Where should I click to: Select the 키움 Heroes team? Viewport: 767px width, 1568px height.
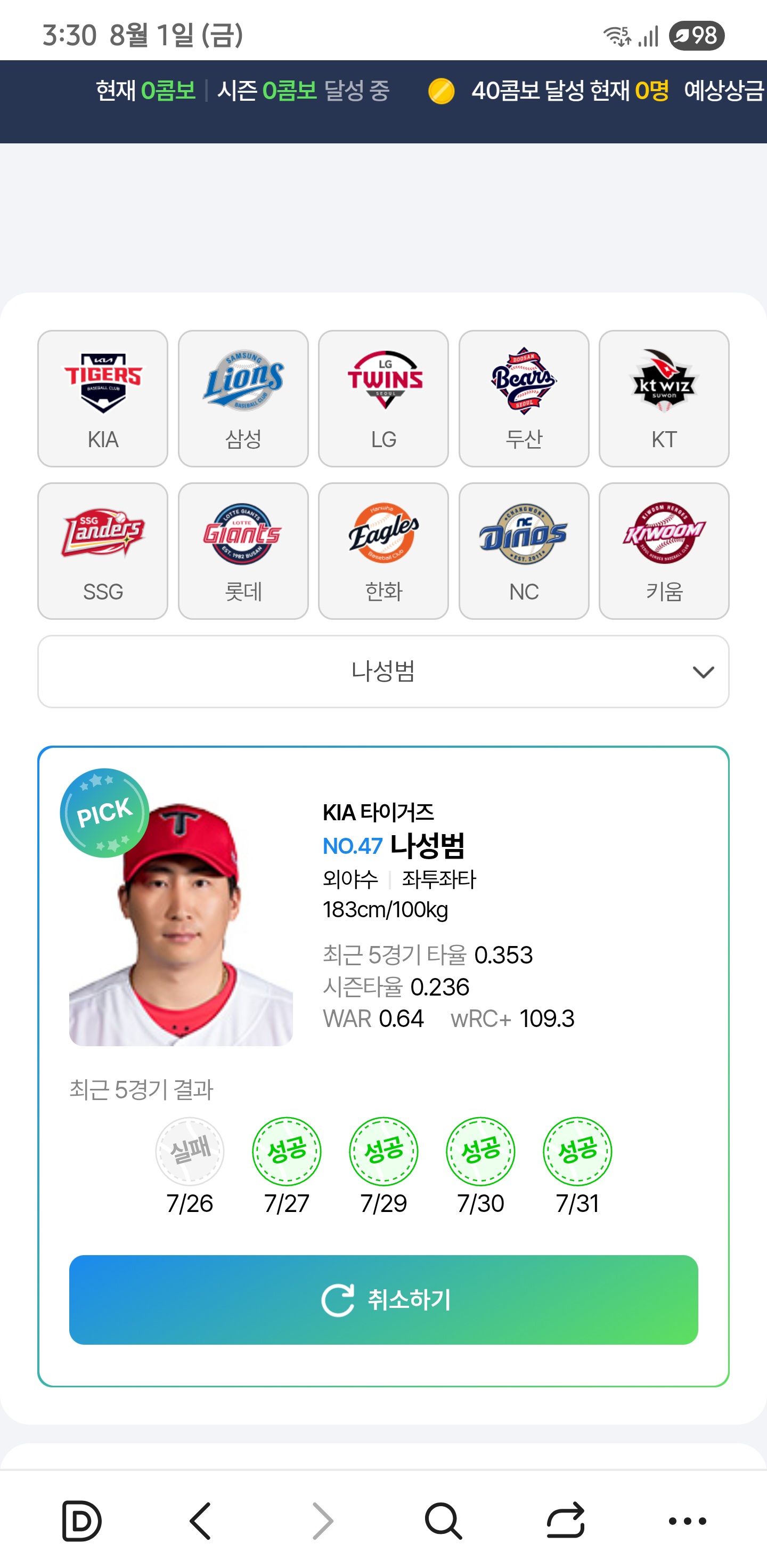coord(664,550)
